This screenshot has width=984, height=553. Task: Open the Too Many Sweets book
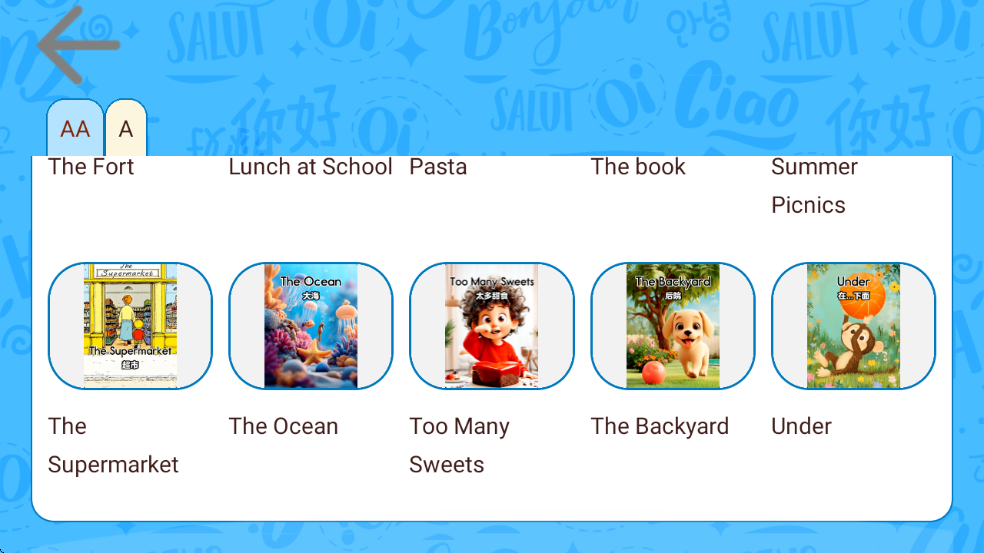492,326
